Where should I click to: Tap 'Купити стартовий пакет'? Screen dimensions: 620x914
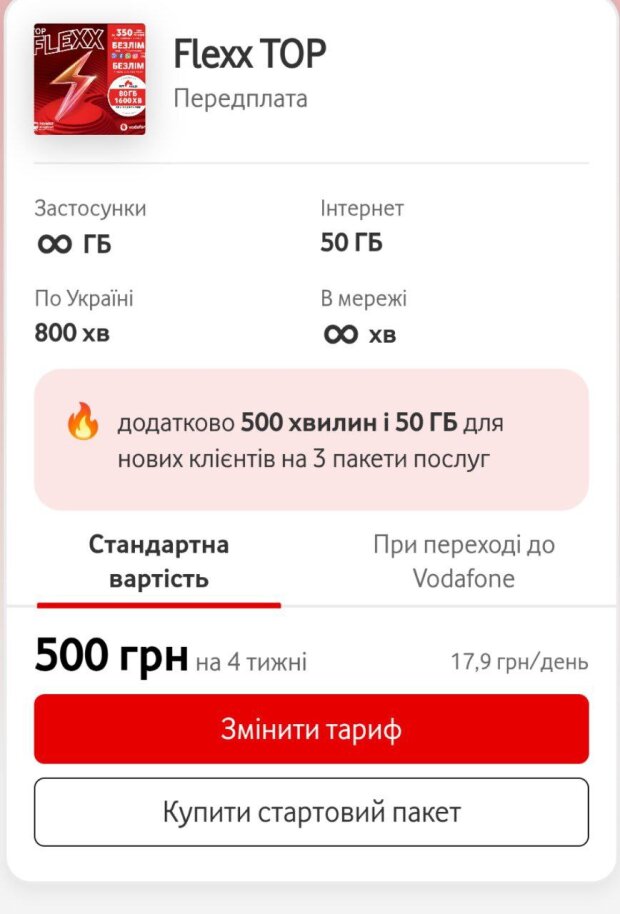point(311,812)
